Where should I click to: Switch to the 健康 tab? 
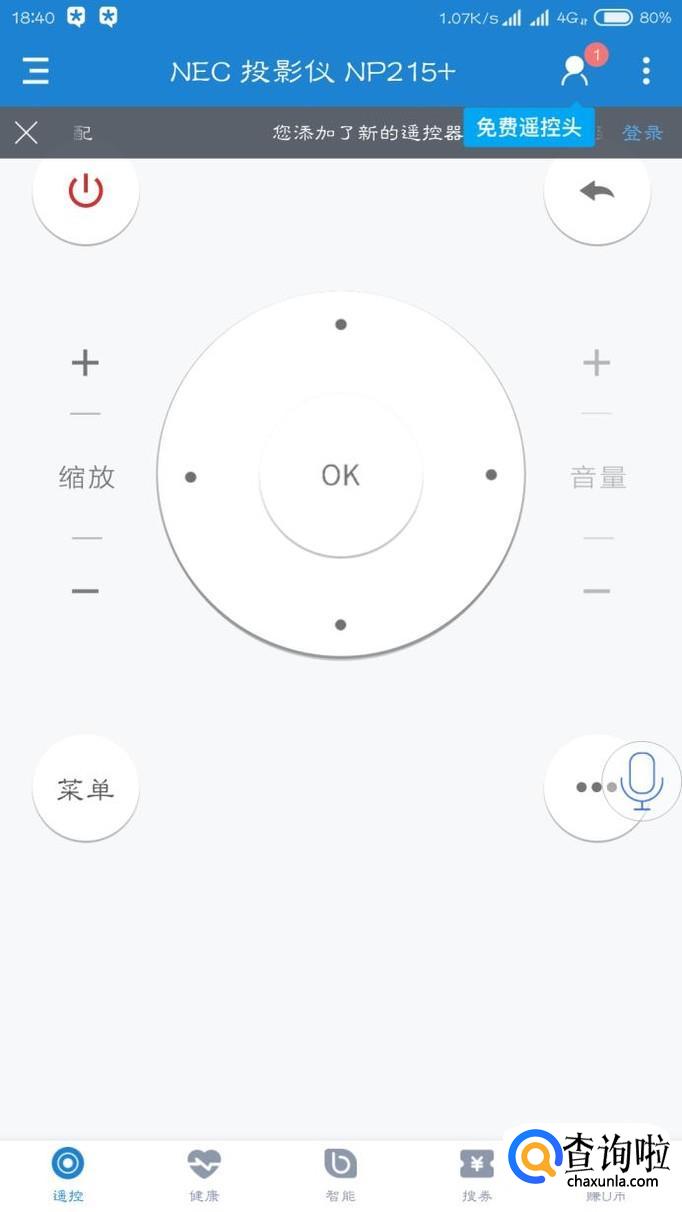point(204,1175)
